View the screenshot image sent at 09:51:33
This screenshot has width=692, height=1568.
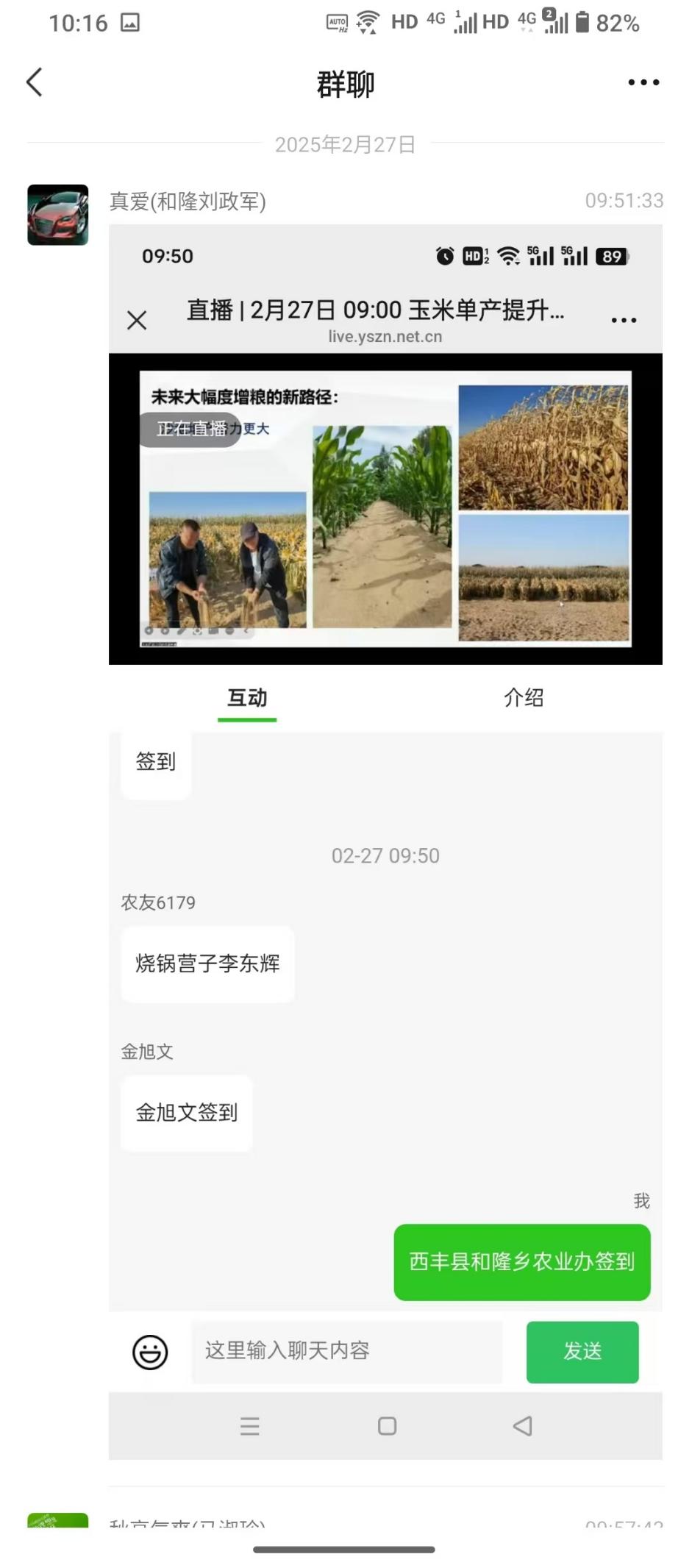[x=385, y=842]
